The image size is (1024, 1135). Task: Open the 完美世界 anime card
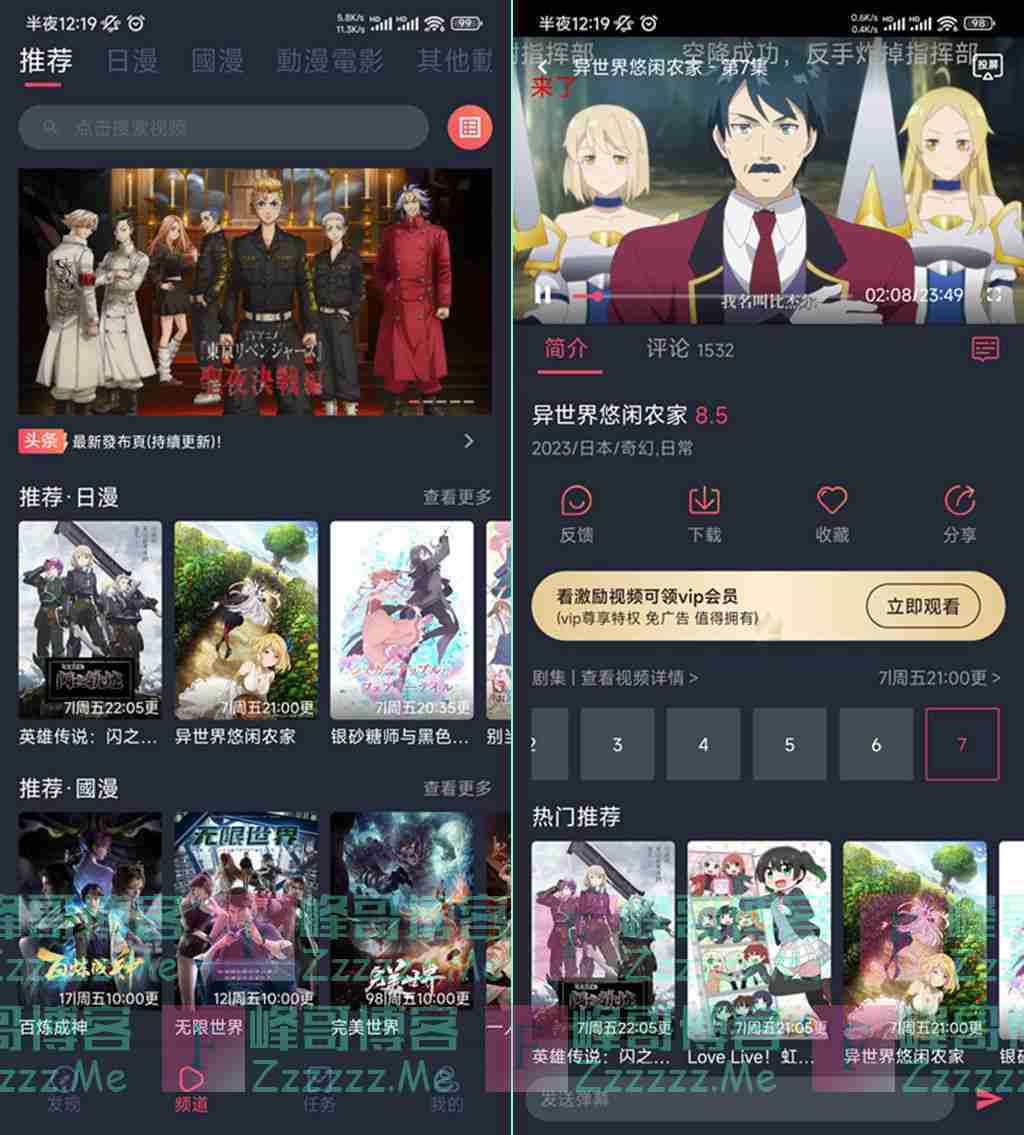pos(401,910)
